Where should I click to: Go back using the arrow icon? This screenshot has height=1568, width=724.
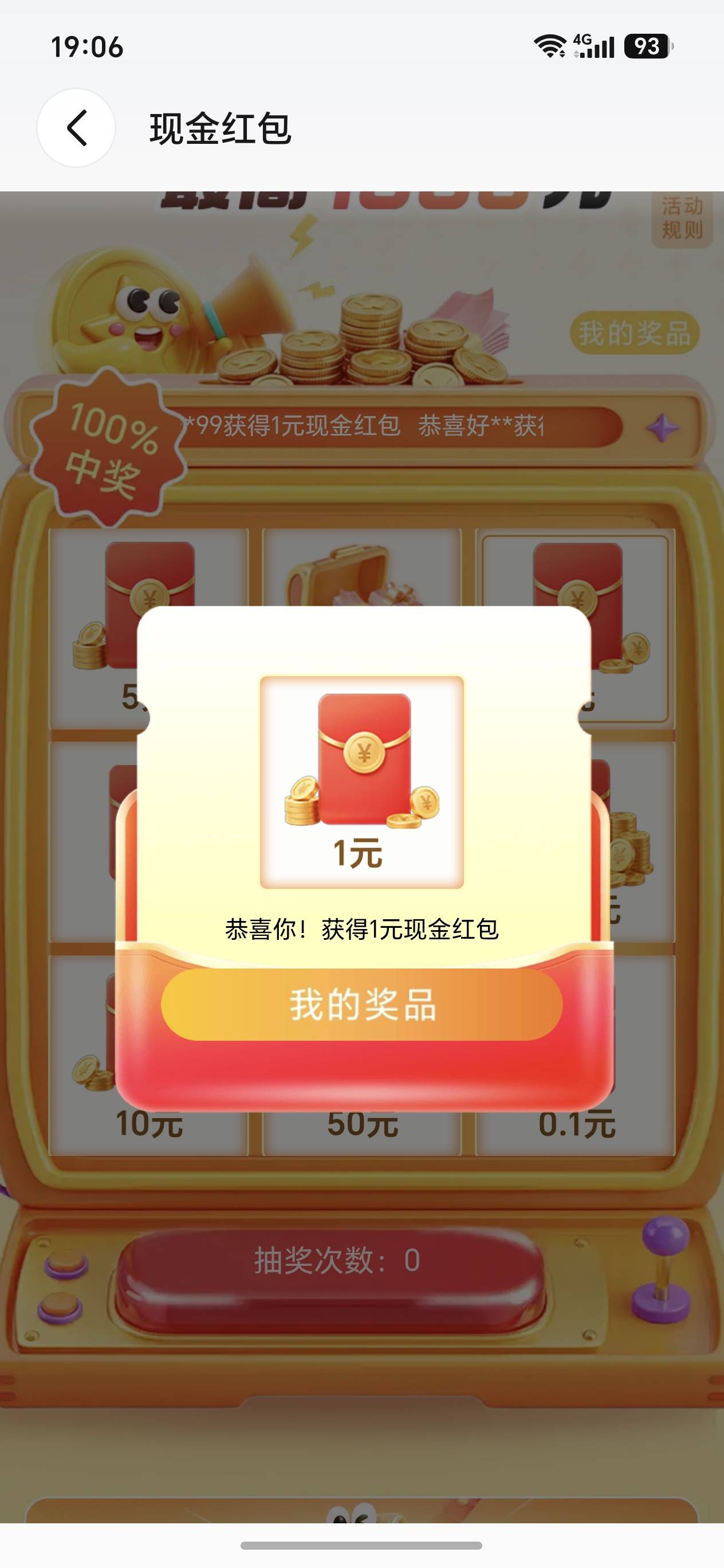tap(76, 128)
